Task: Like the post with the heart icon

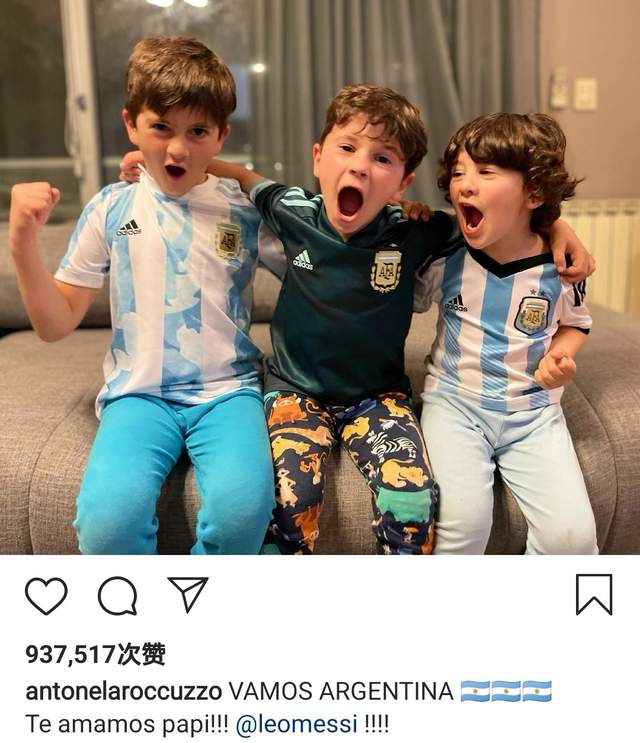Action: pyautogui.click(x=45, y=596)
